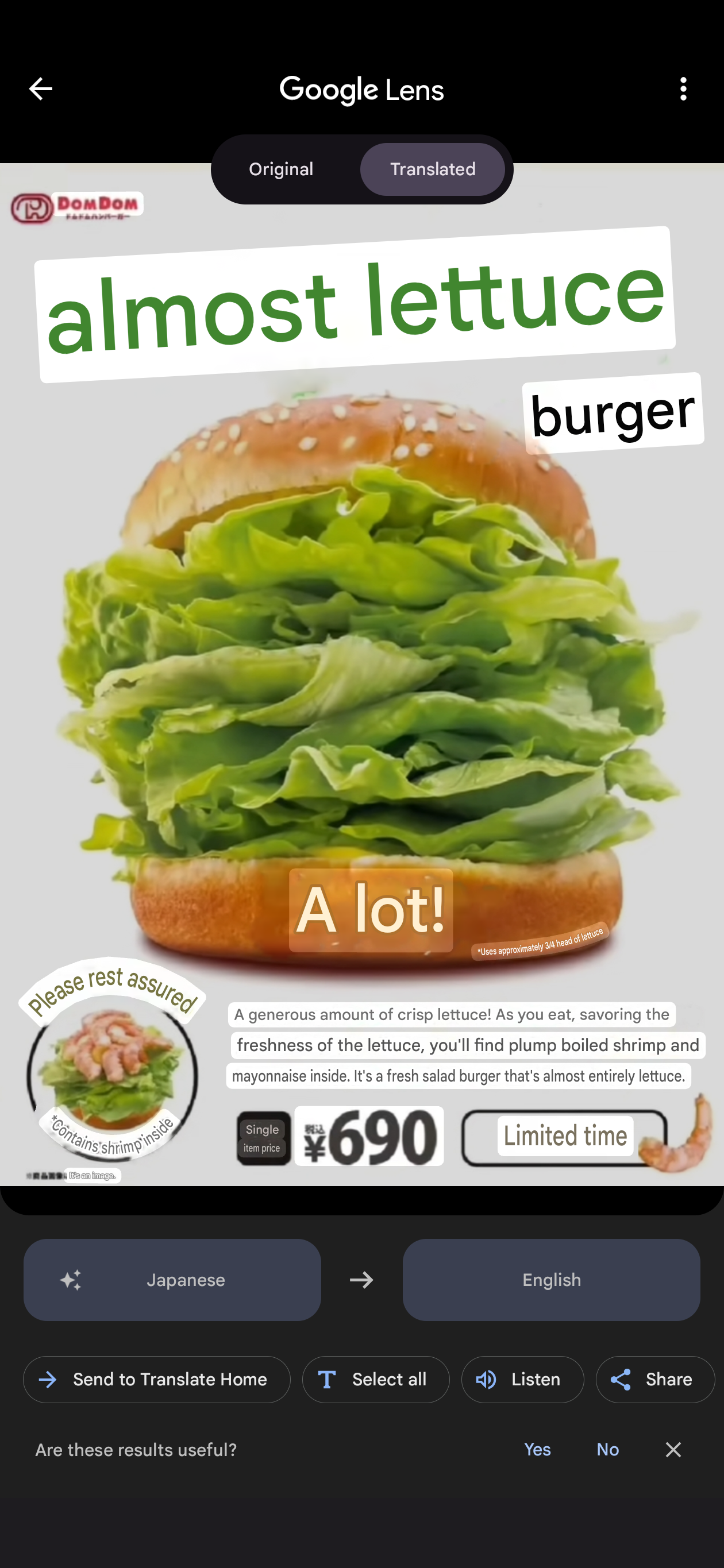Select all translated text
Screen dimensions: 724x1568
point(376,1379)
